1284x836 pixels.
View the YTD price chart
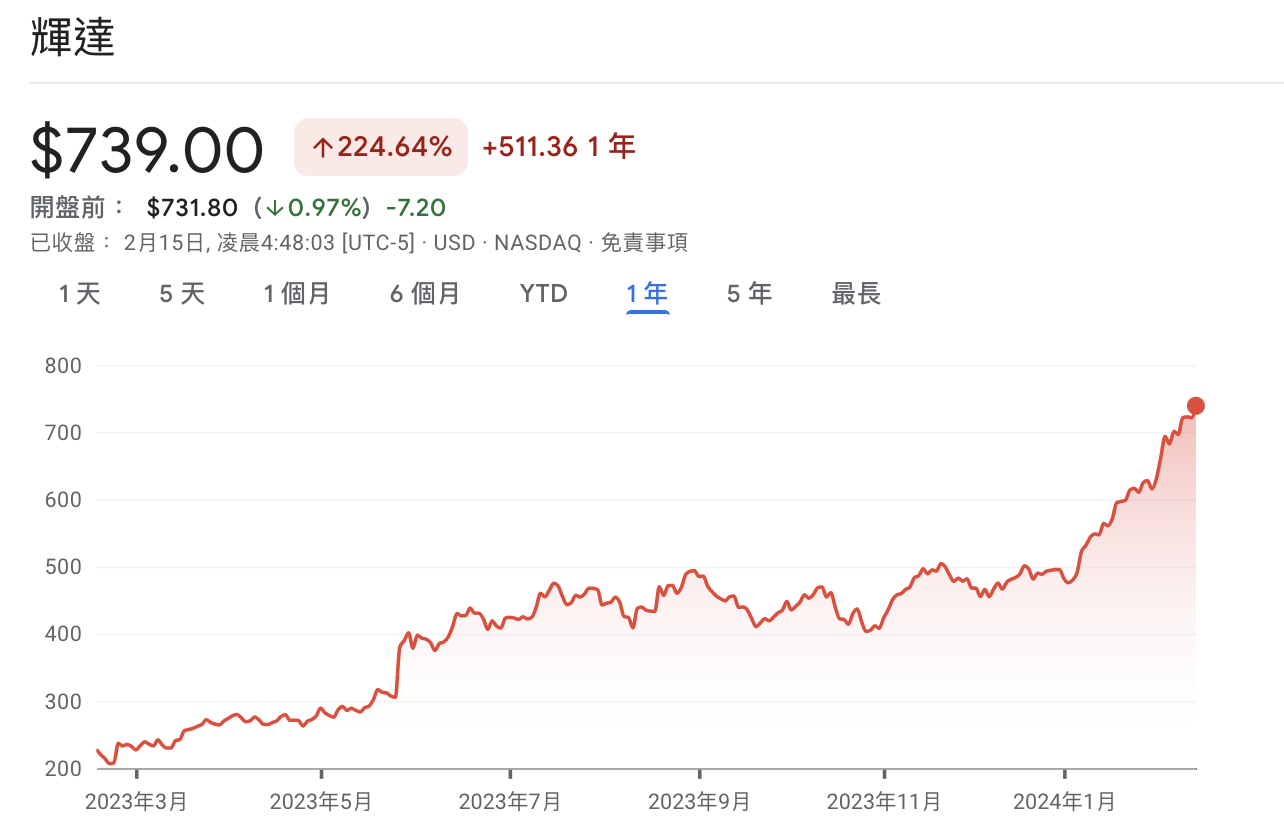click(544, 294)
